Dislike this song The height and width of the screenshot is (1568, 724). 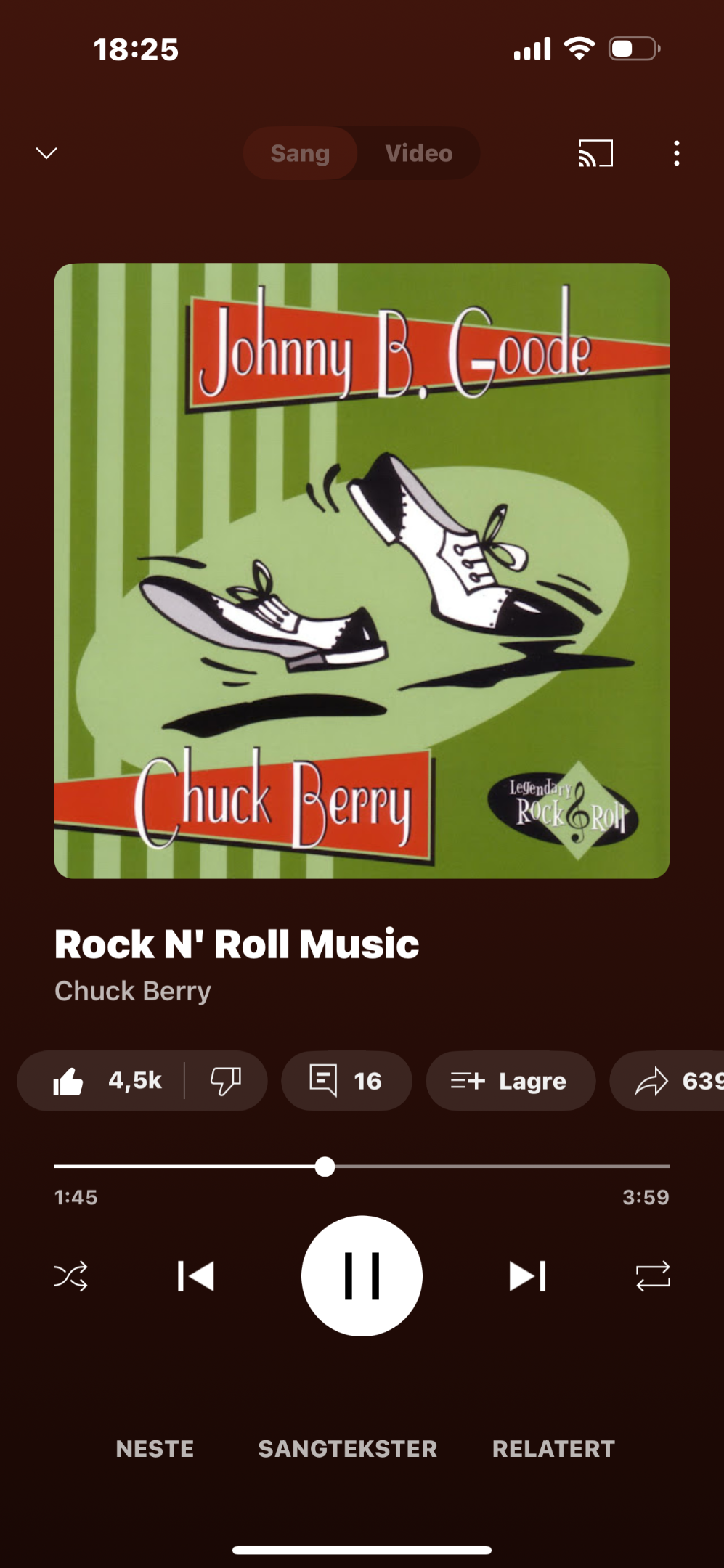[226, 1081]
